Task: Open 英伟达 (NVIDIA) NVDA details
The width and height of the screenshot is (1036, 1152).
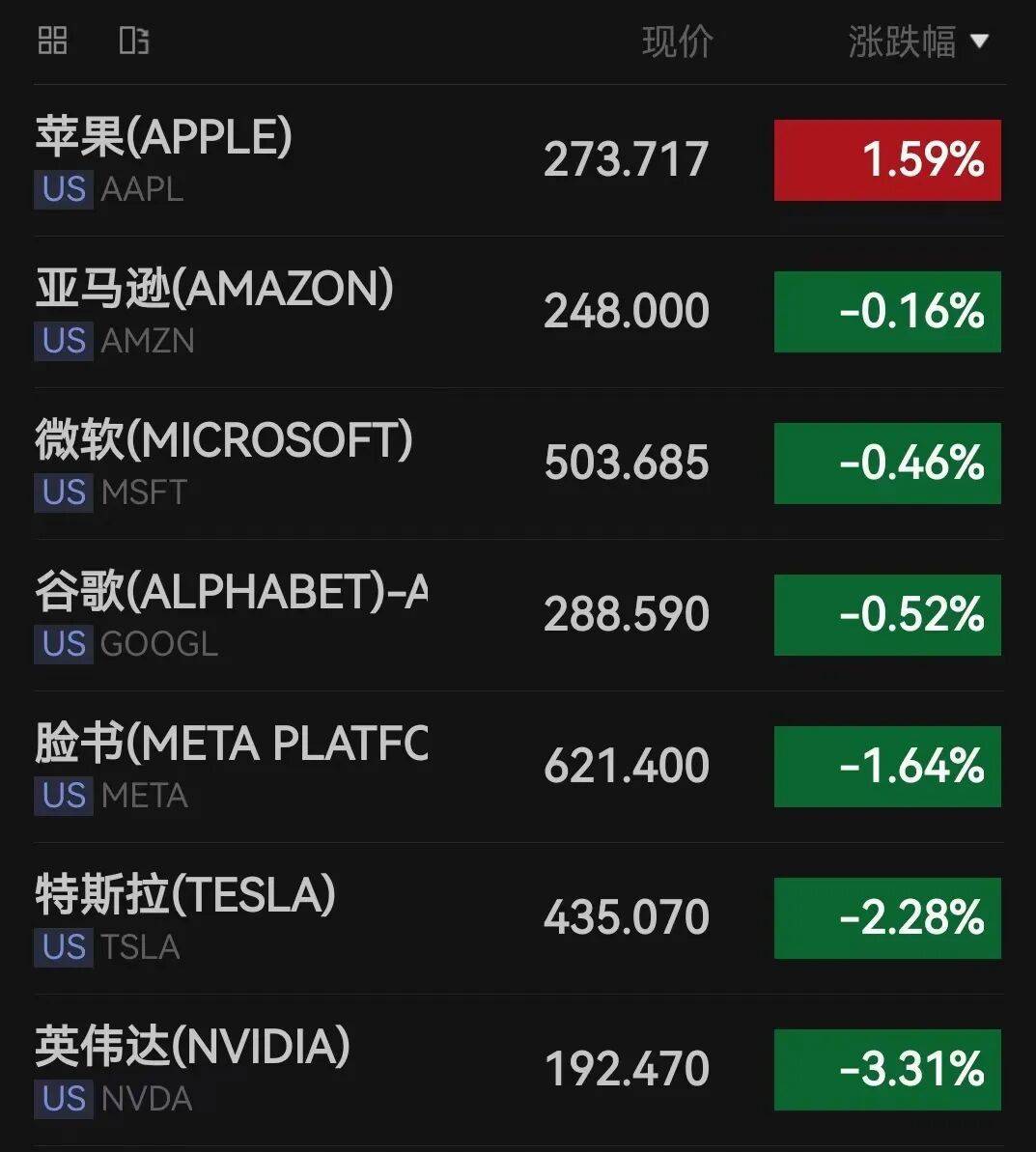Action: 193,1069
